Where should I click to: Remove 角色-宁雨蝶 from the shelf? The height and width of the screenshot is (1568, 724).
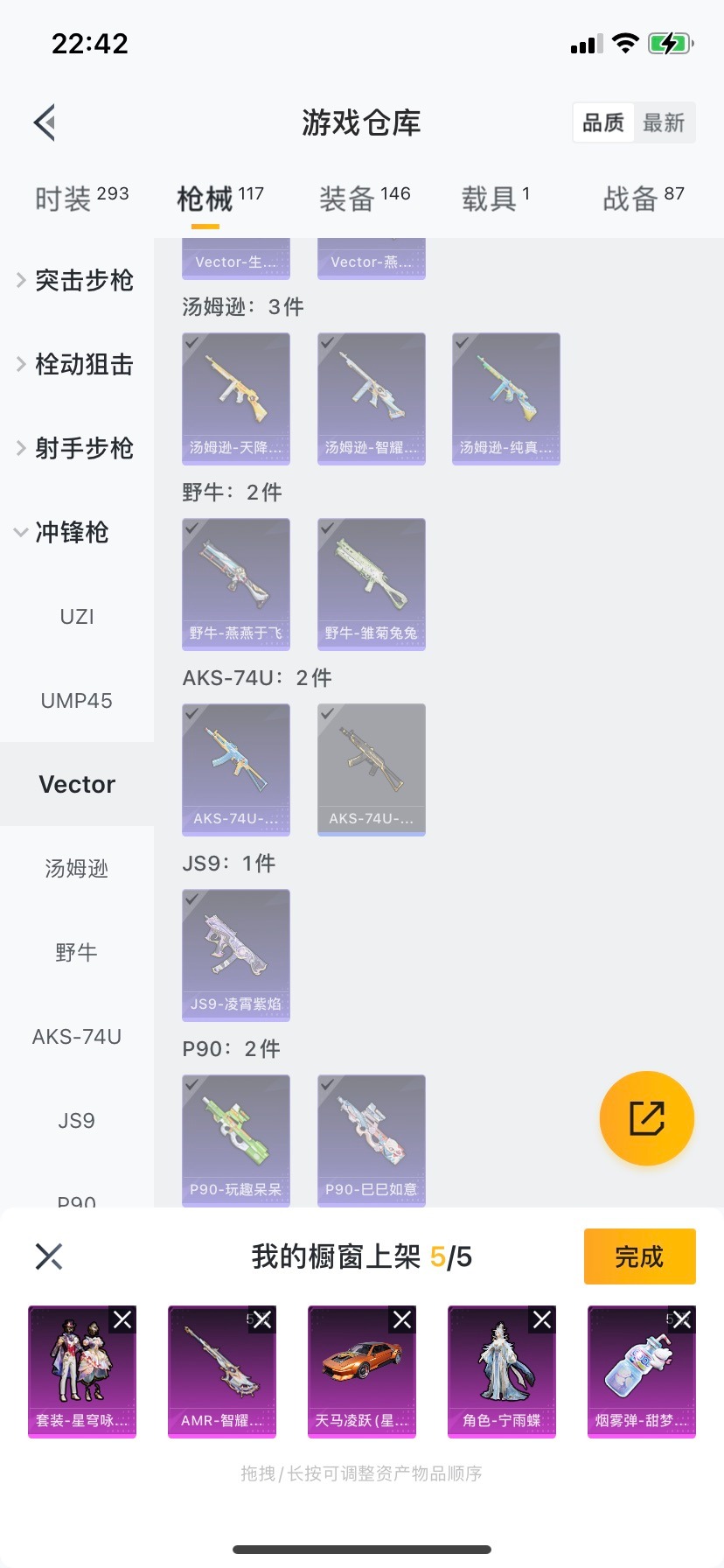pyautogui.click(x=542, y=1319)
